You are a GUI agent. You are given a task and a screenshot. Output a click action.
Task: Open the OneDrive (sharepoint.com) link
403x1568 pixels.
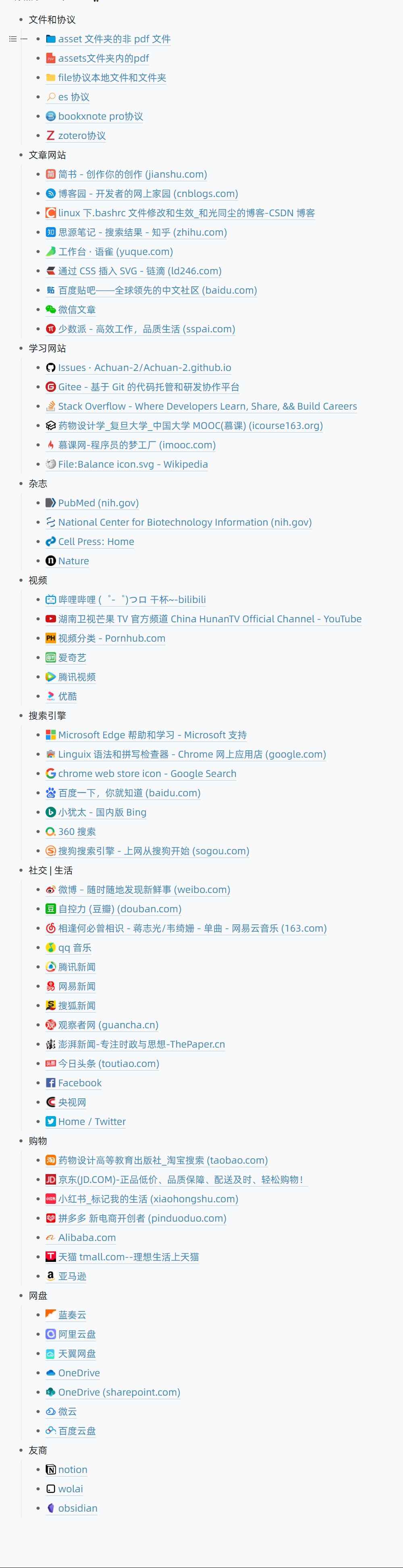point(119,1392)
